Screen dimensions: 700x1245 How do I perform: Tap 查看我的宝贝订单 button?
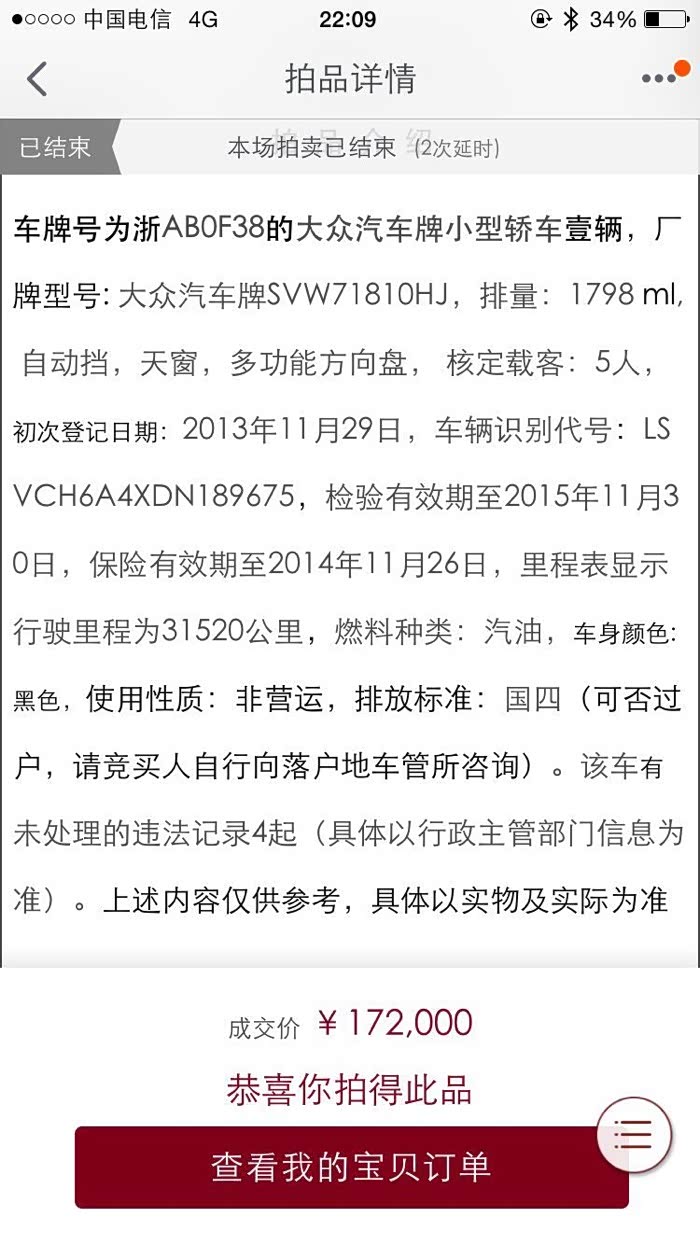[351, 1167]
